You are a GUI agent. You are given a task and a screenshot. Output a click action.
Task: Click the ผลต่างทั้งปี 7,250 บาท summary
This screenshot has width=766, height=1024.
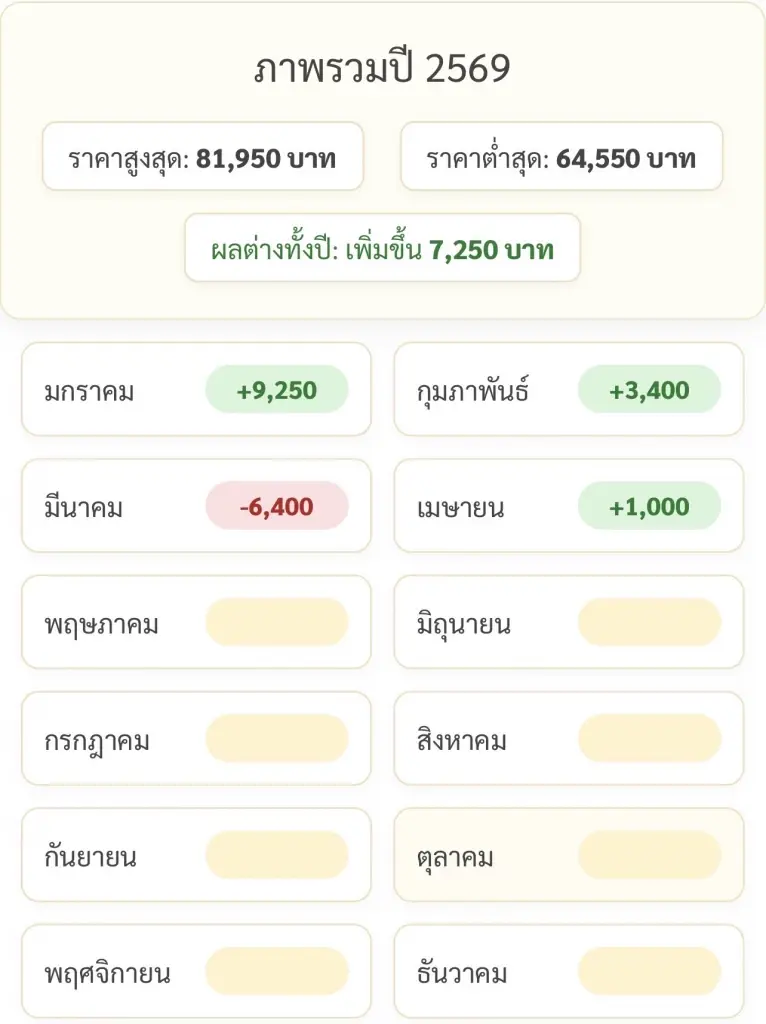pos(383,249)
